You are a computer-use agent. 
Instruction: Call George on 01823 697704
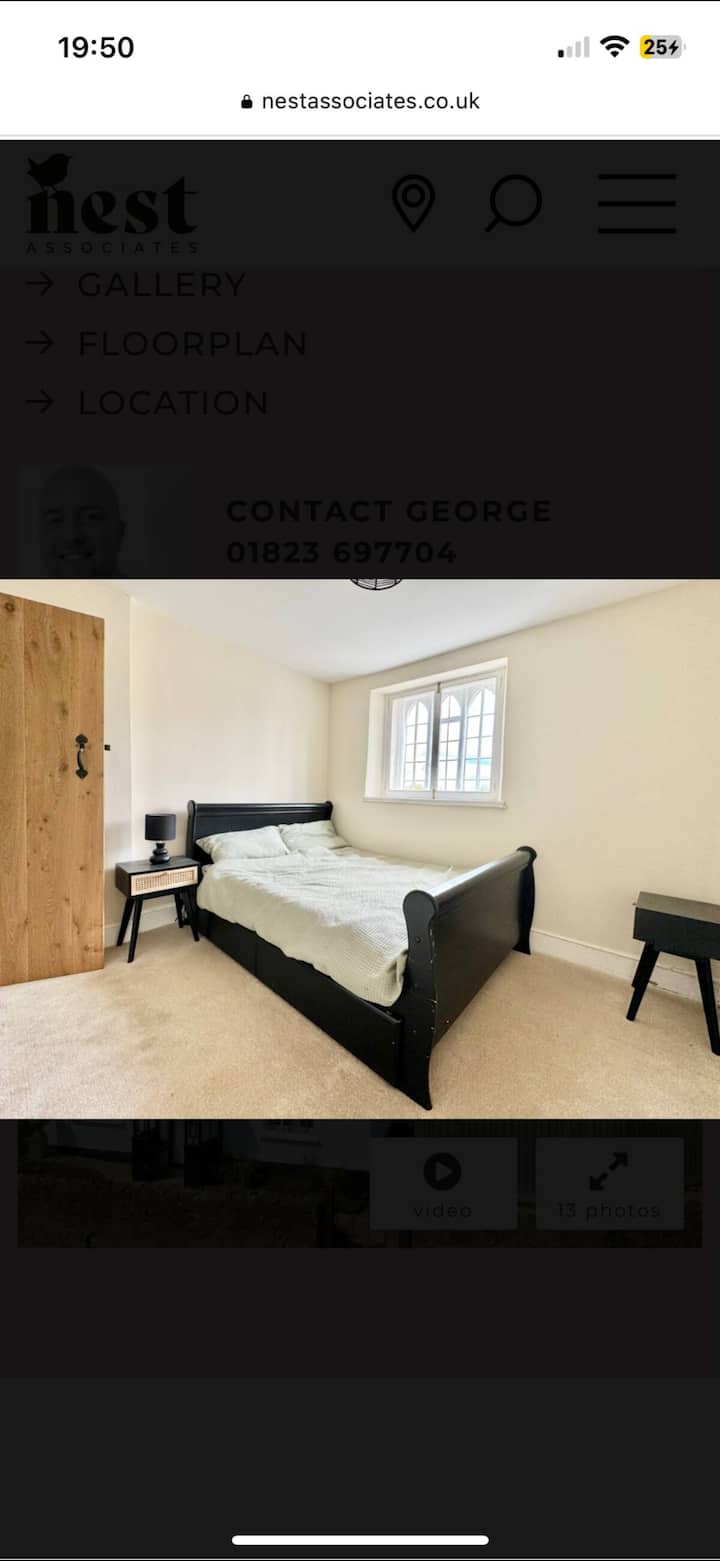[341, 552]
